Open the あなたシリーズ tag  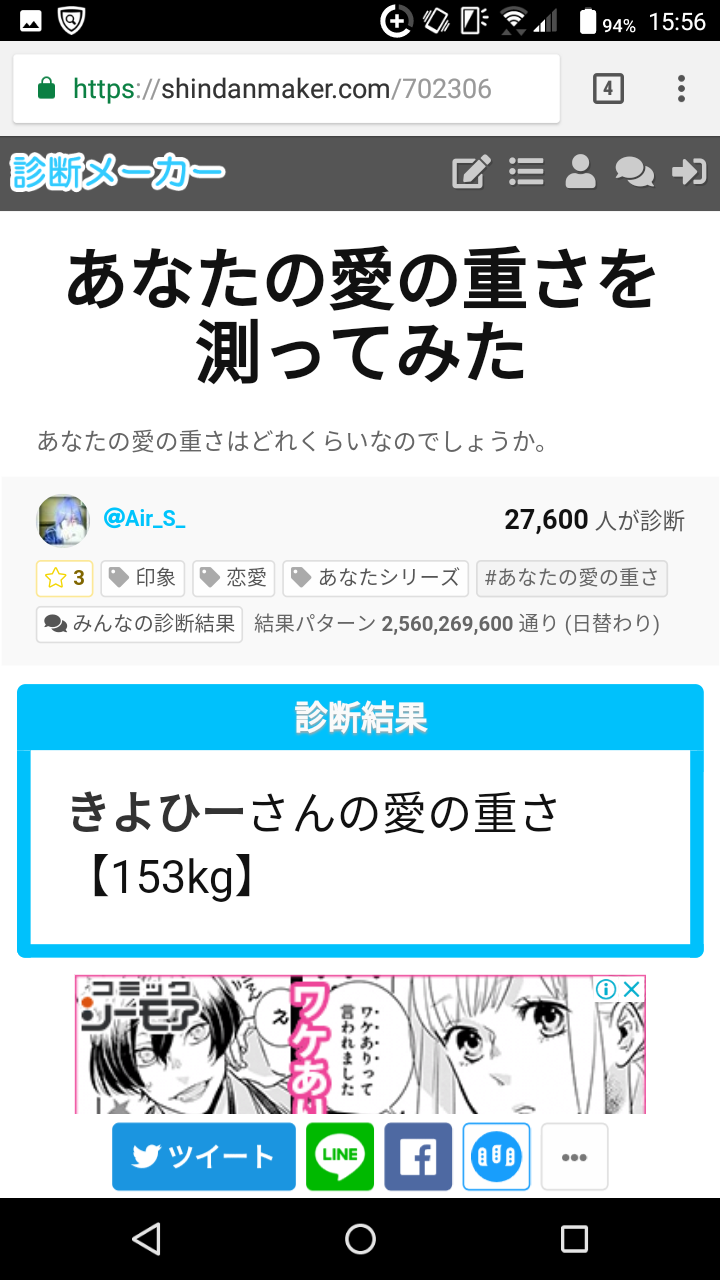tap(376, 578)
